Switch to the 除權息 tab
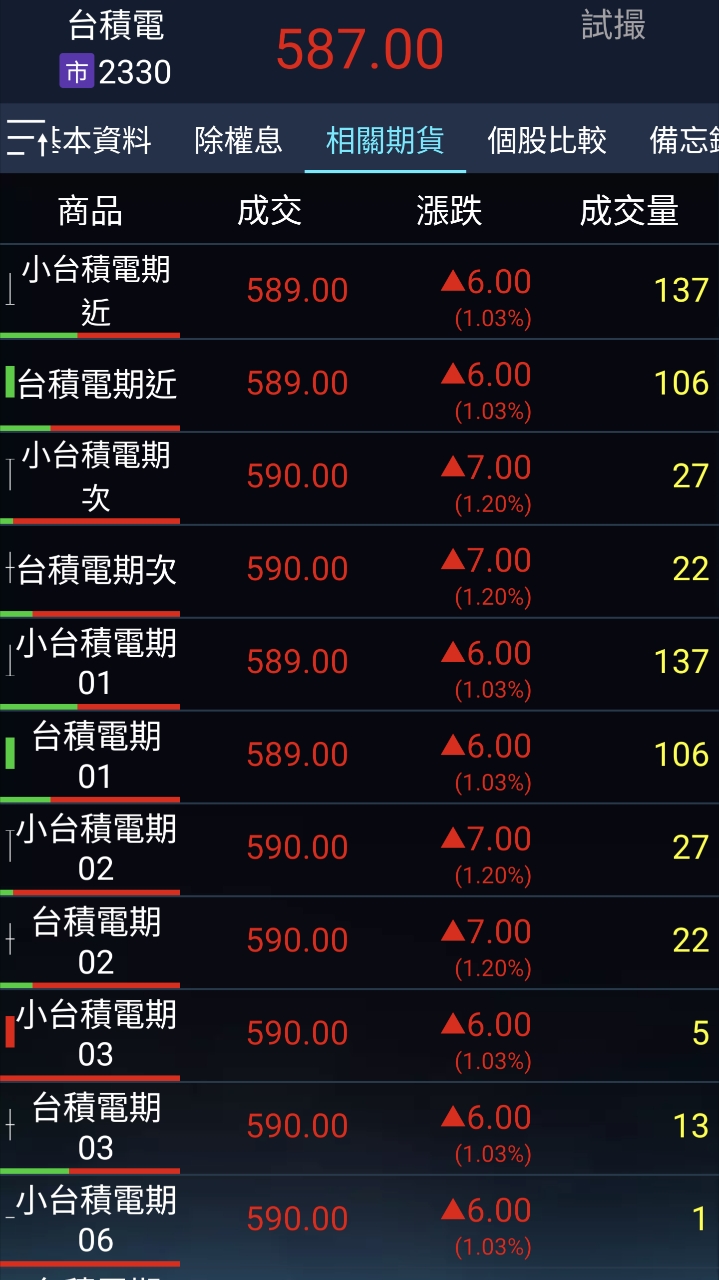Viewport: 719px width, 1280px height. (x=238, y=140)
